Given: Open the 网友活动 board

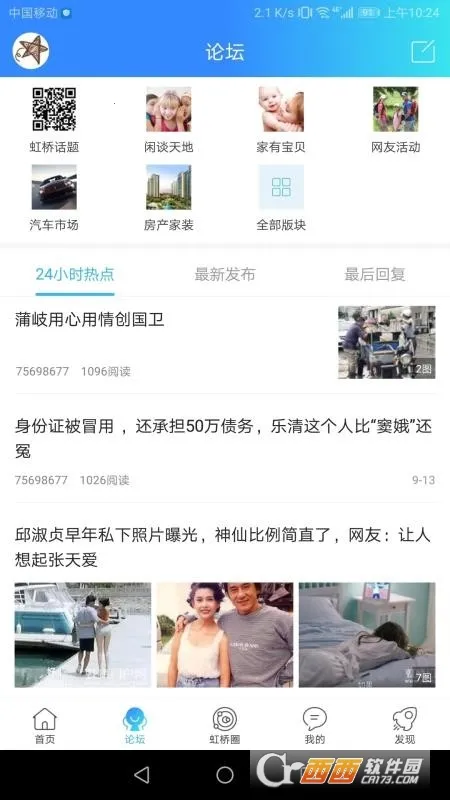Looking at the screenshot, I should click(395, 120).
